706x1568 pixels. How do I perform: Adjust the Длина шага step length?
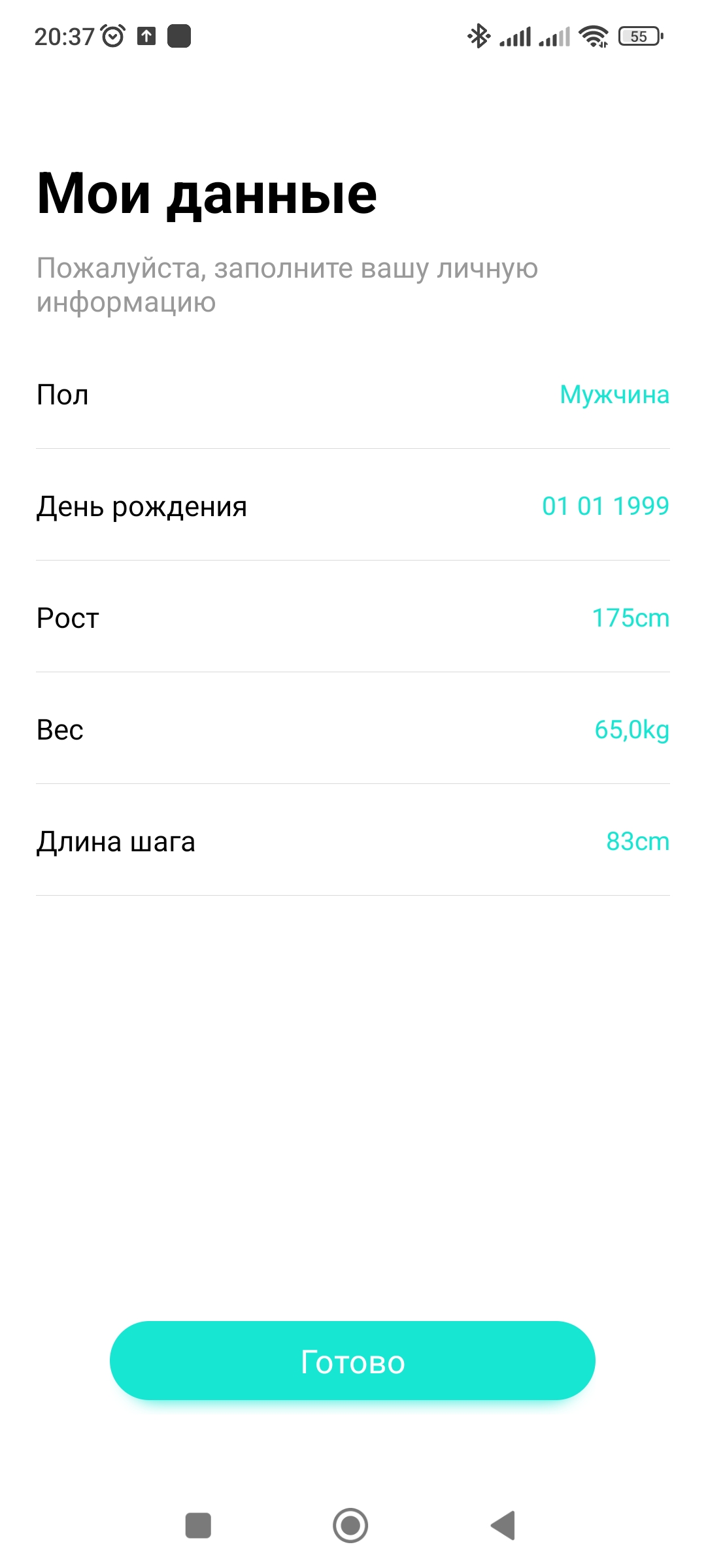pos(353,840)
